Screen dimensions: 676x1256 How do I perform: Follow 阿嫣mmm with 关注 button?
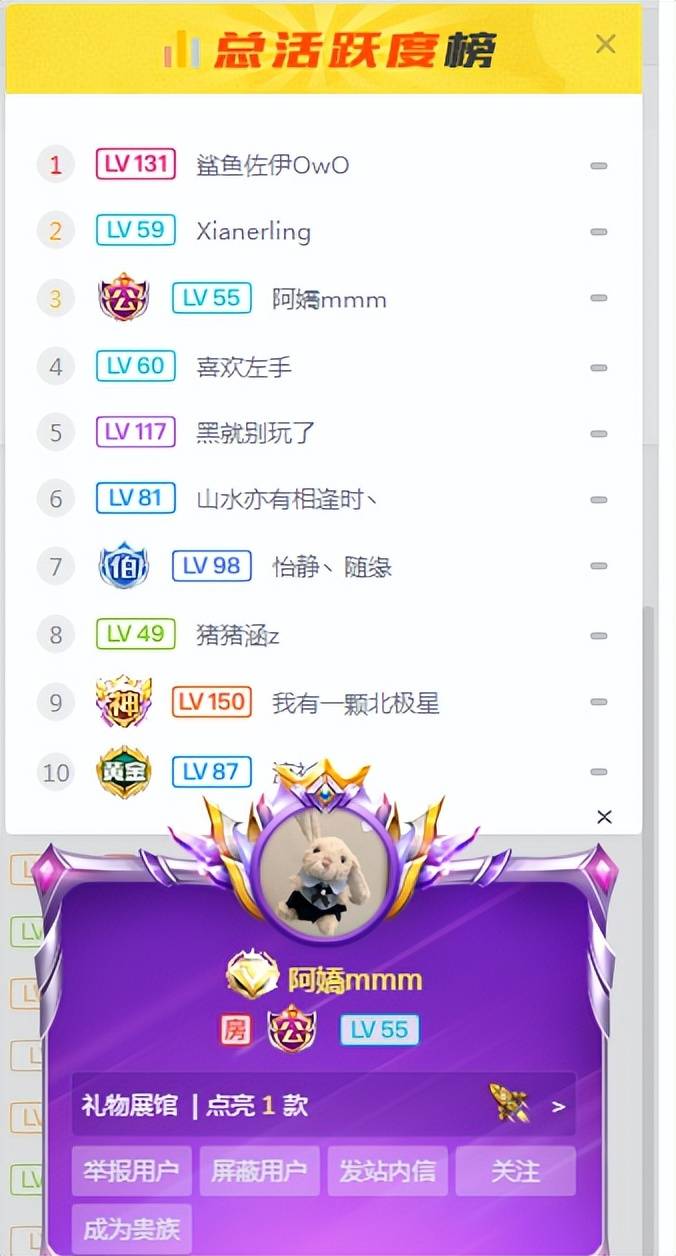(515, 1171)
